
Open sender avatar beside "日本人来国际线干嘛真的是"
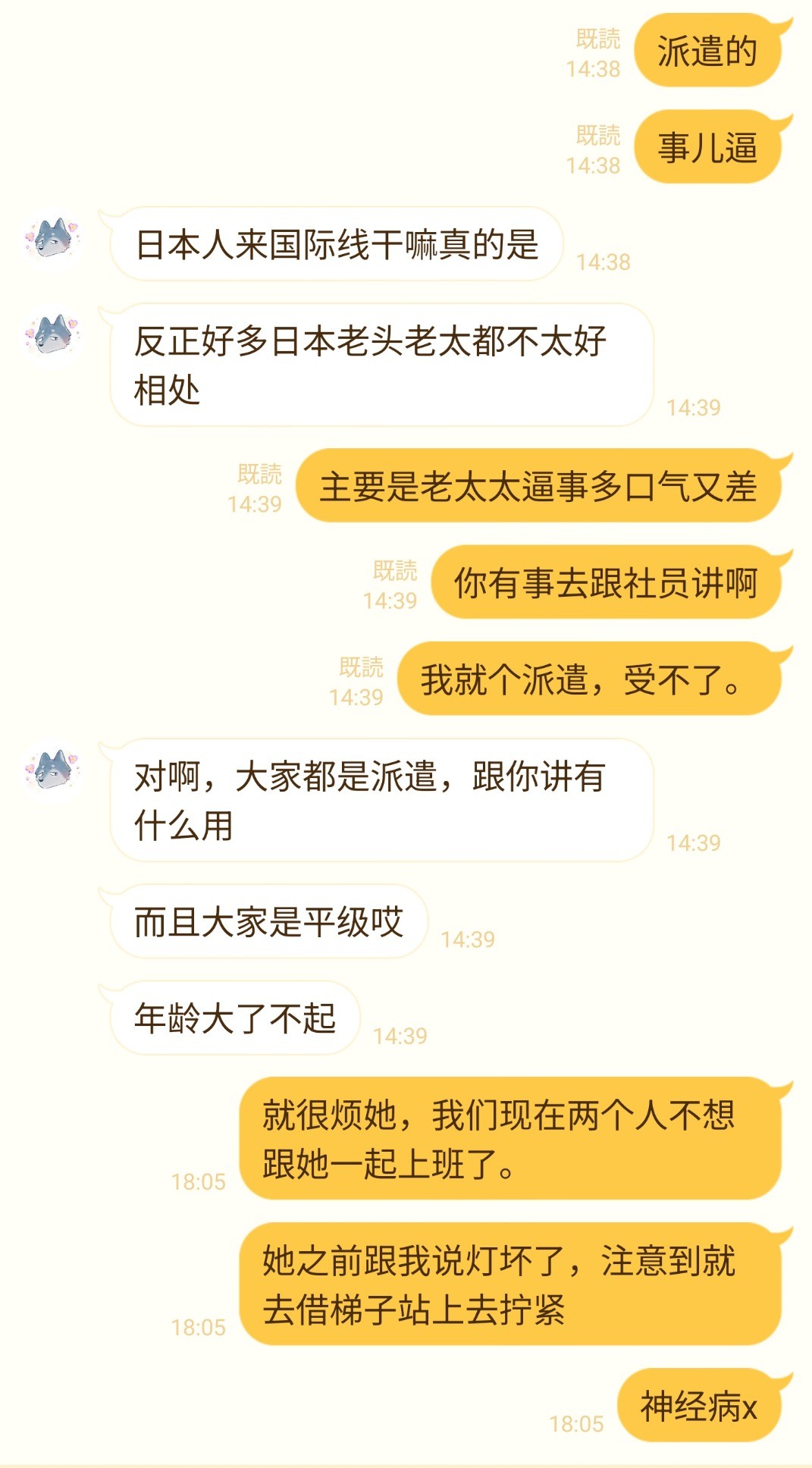coord(52,239)
